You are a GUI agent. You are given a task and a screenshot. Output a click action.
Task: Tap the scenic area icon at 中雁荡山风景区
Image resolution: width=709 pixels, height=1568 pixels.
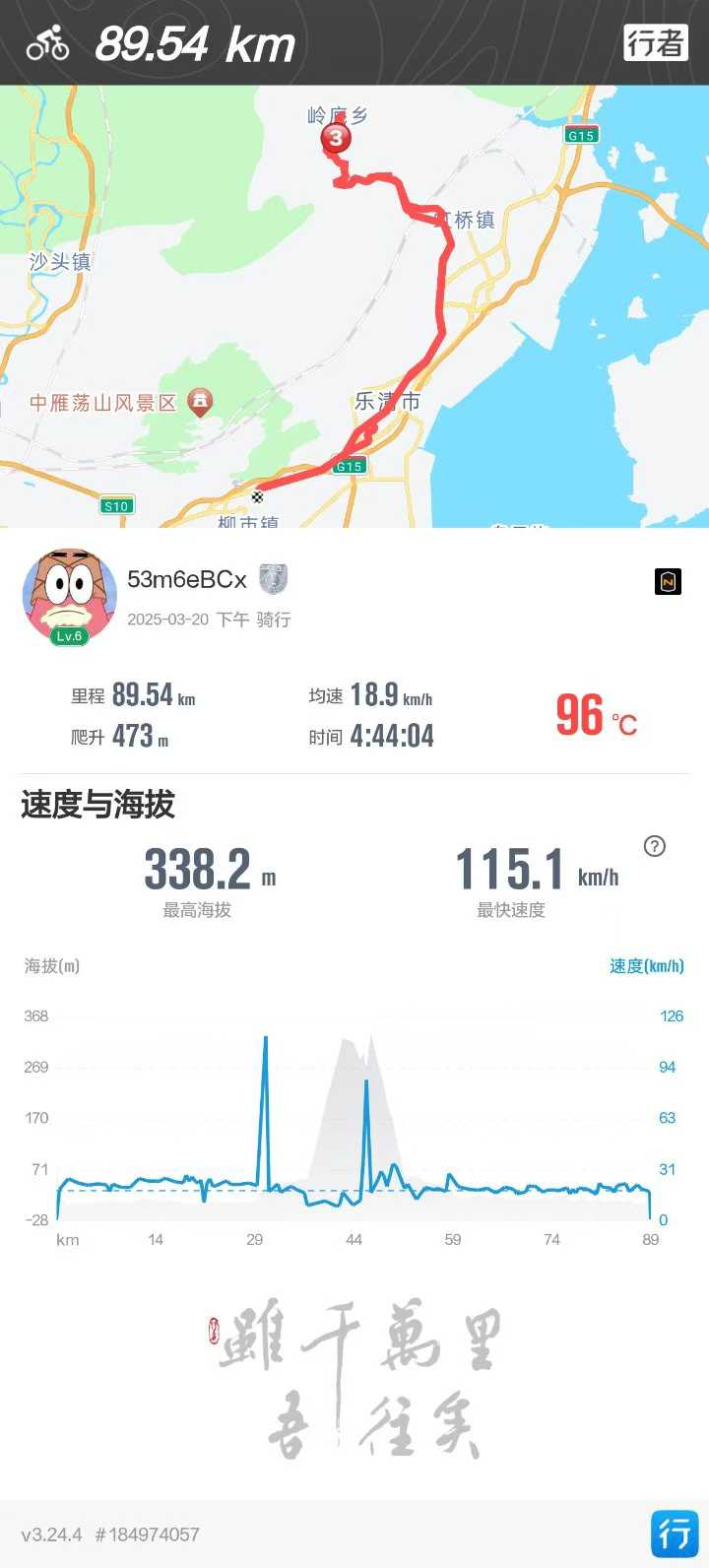point(200,402)
